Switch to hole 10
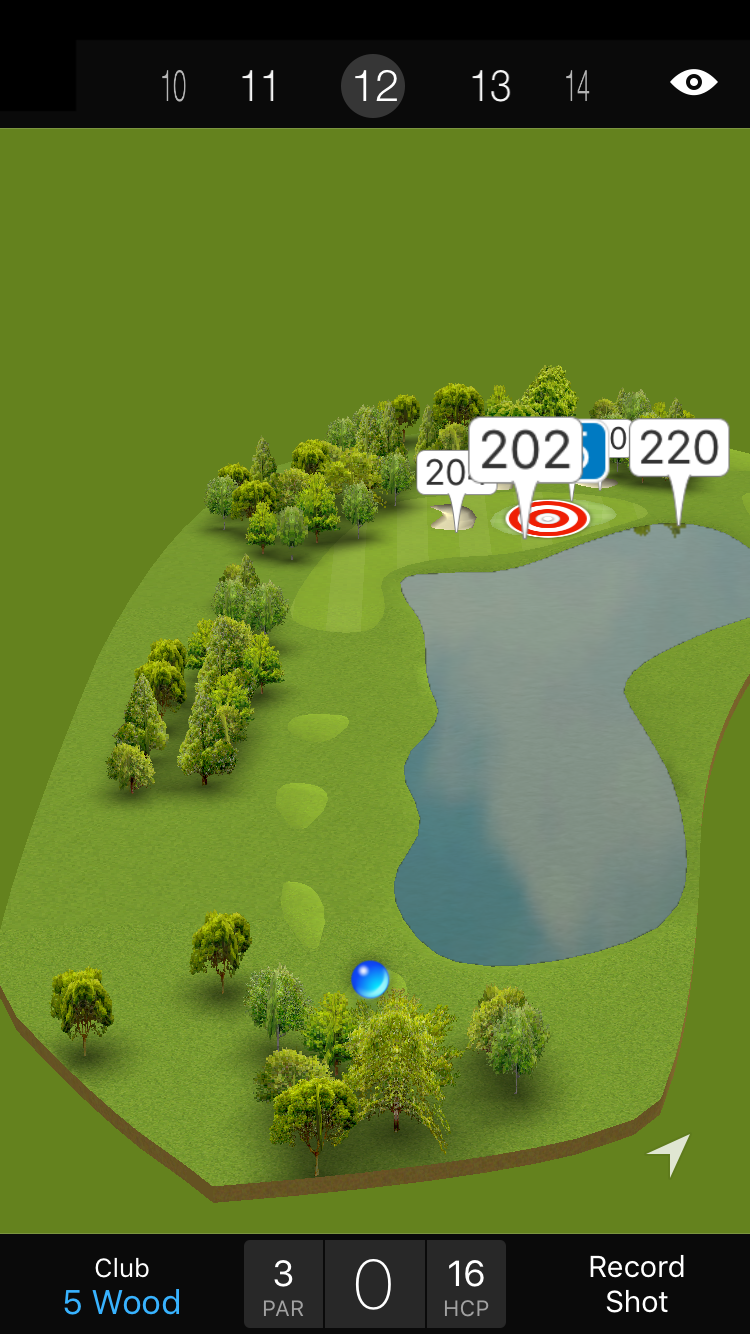 tap(174, 87)
